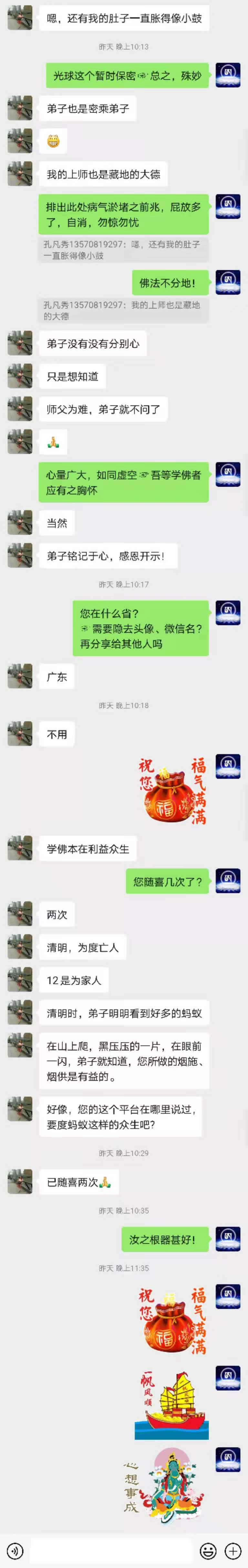Open sender avatar beside 已随喜两次 message

[20, 1181]
